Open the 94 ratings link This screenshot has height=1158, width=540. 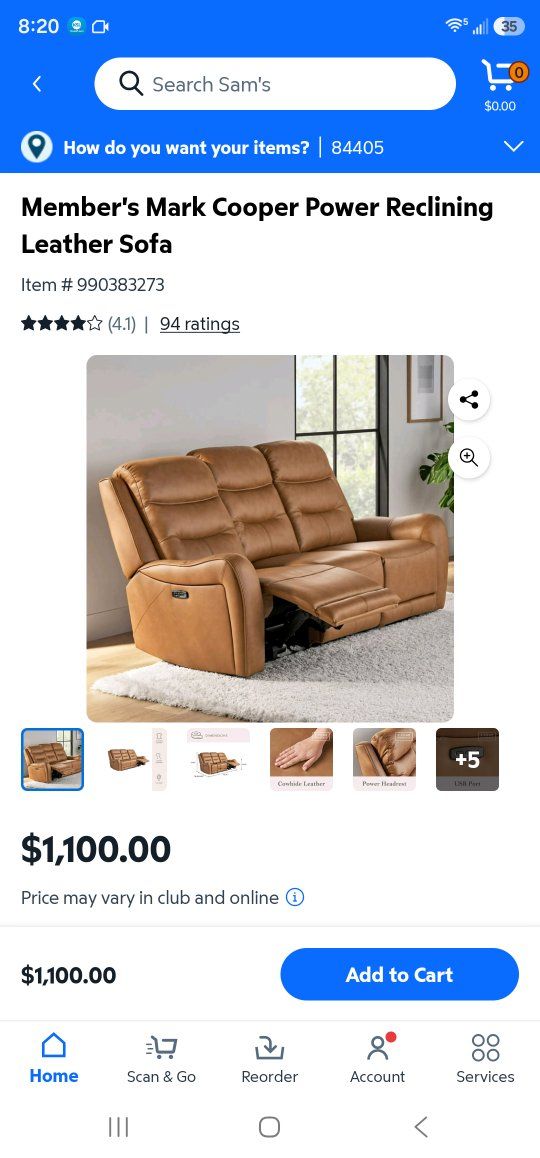[x=199, y=323]
